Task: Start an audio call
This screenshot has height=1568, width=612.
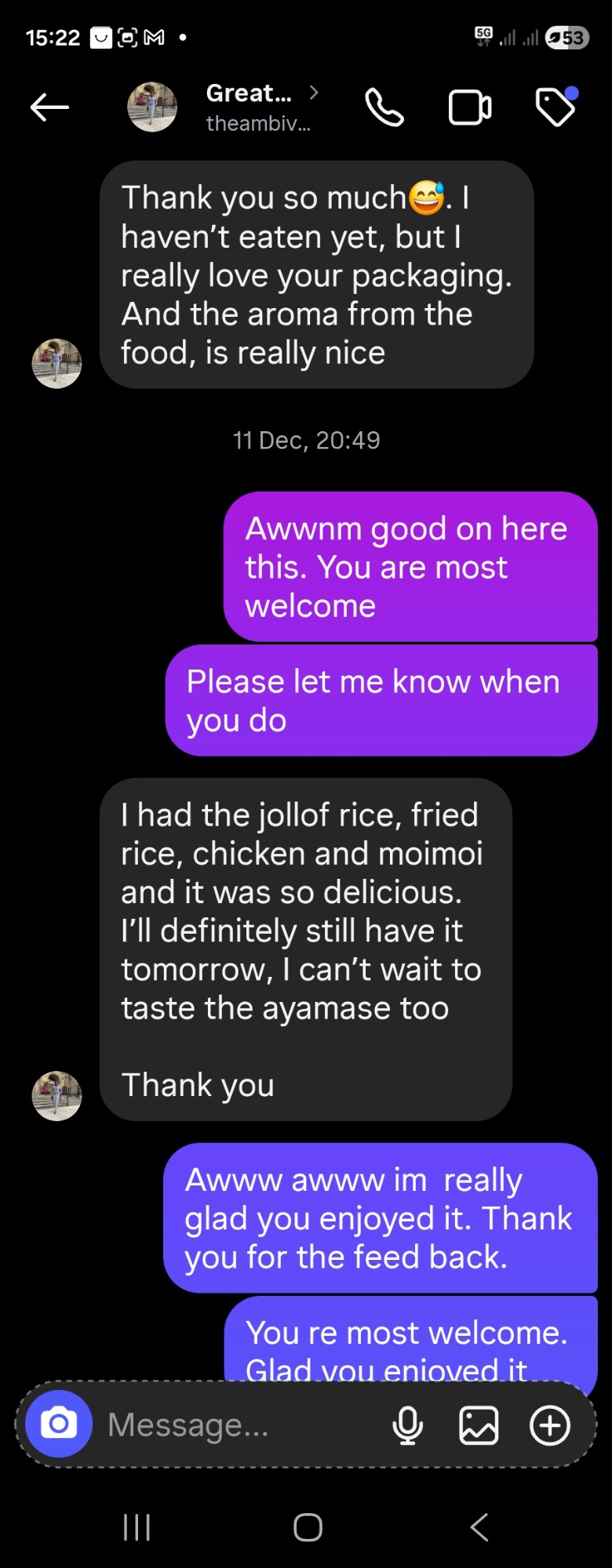Action: 384,107
